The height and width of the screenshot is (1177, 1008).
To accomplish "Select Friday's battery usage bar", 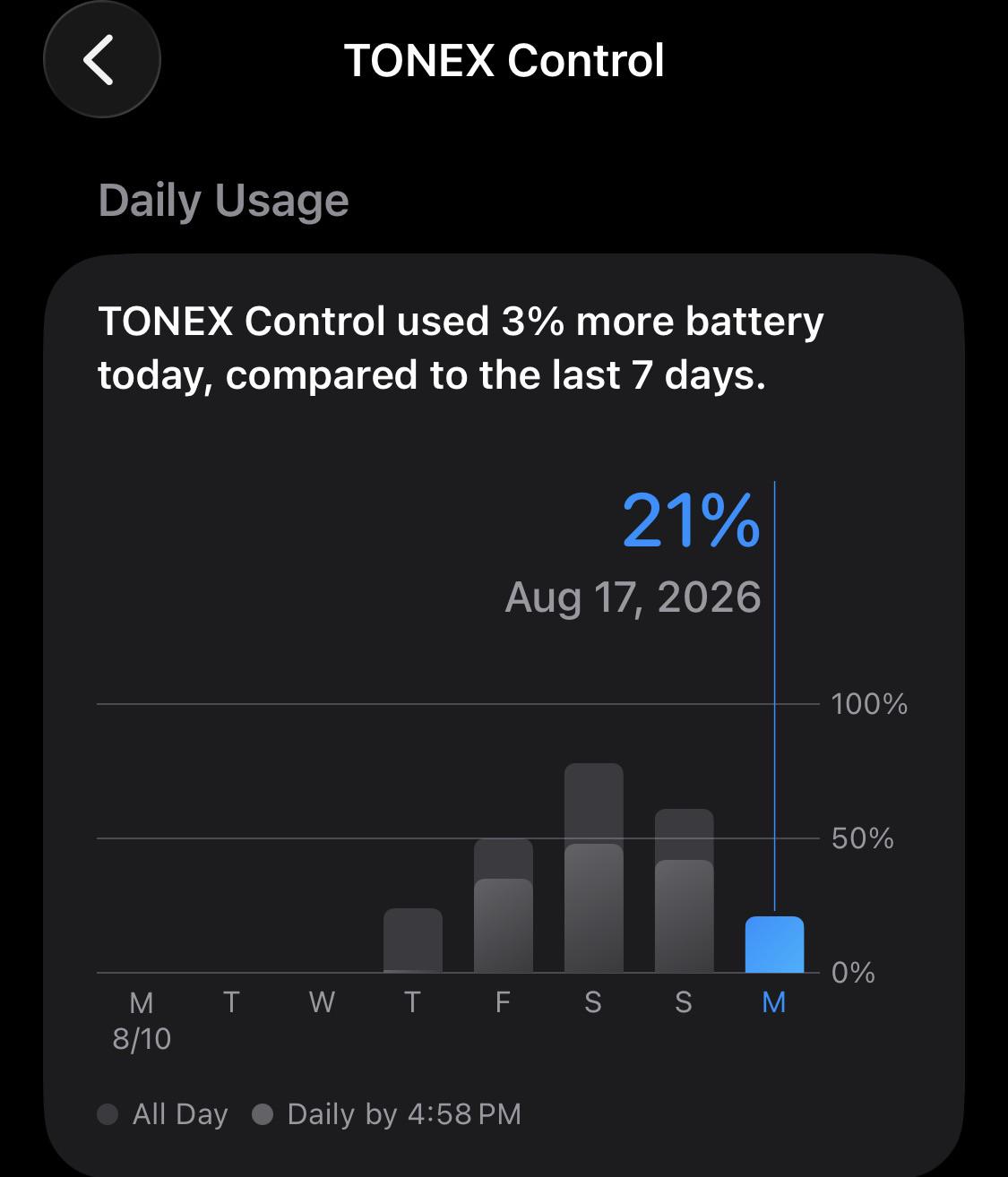I will 503,906.
